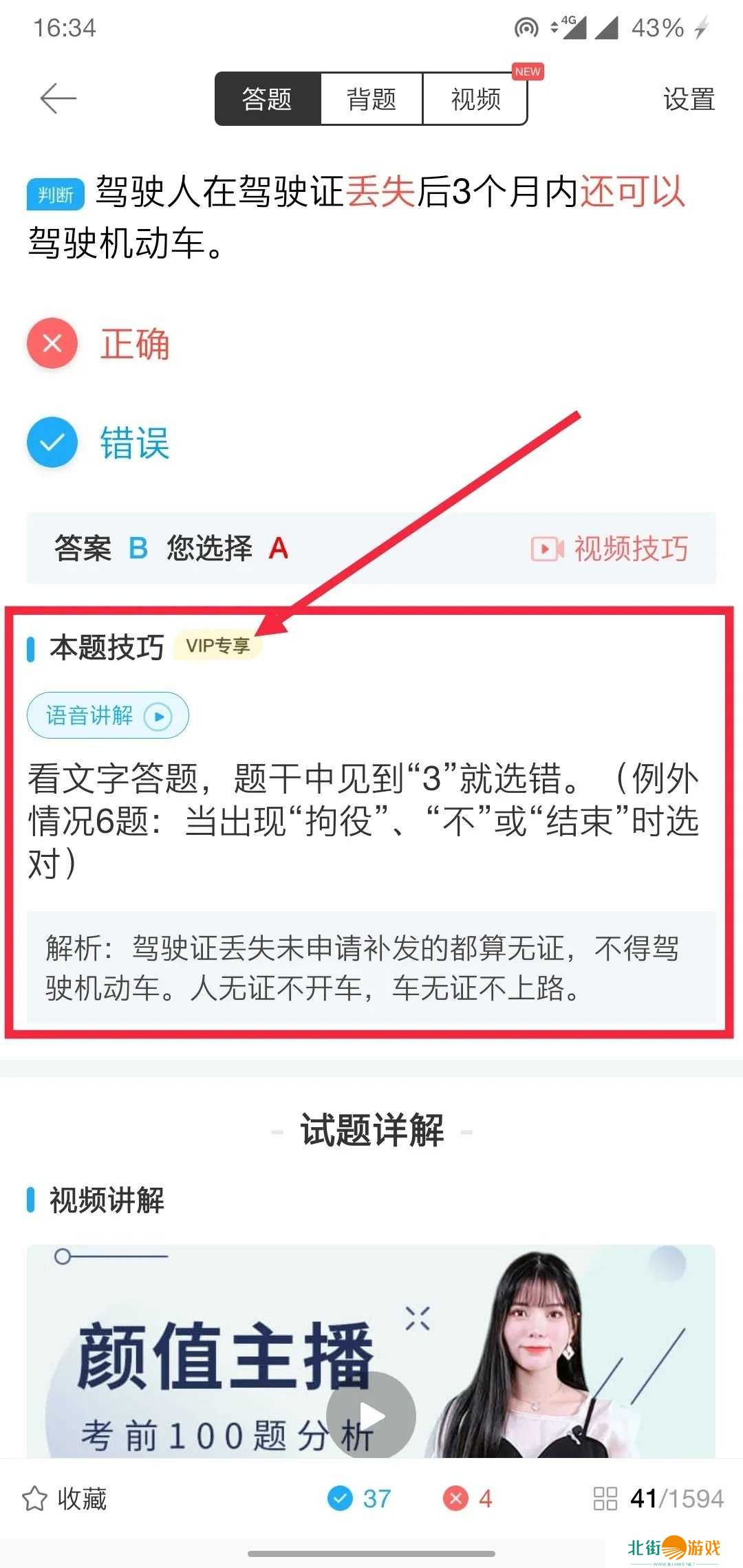
Task: Switch to the 背题 tab
Action: [x=371, y=99]
